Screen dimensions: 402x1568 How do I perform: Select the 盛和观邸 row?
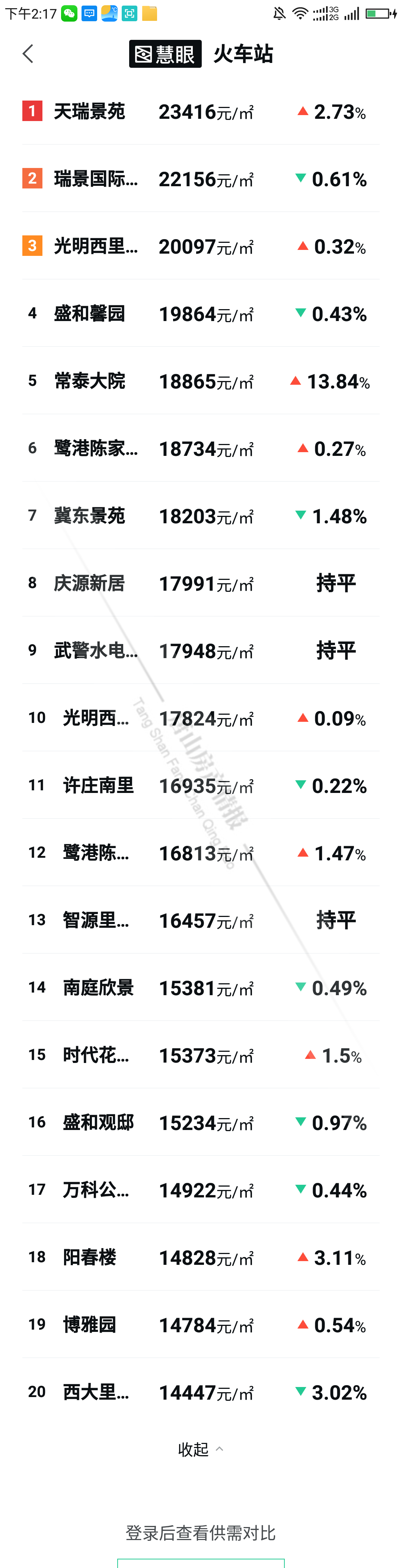coord(98,1122)
